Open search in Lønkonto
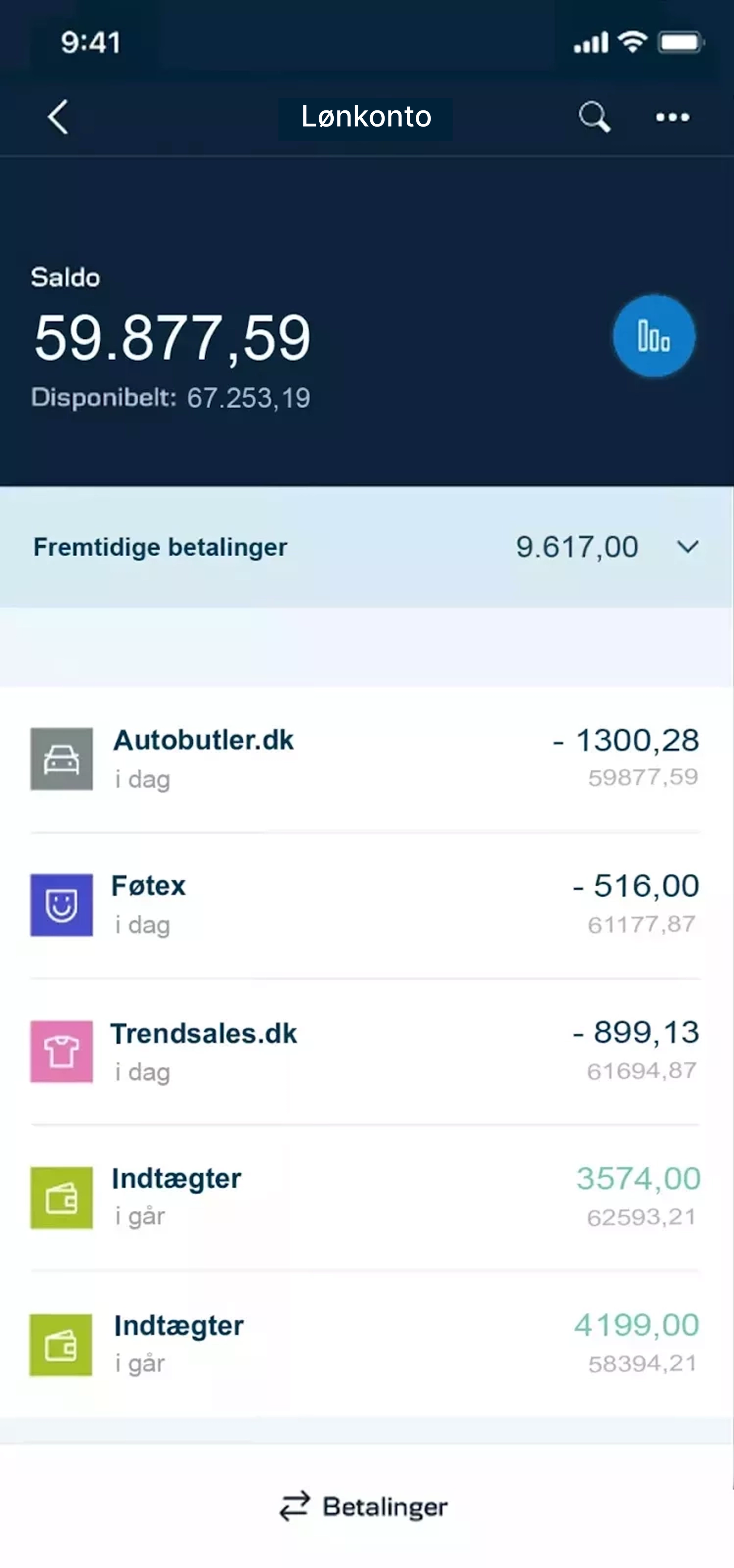This screenshot has height=1568, width=734. click(594, 117)
